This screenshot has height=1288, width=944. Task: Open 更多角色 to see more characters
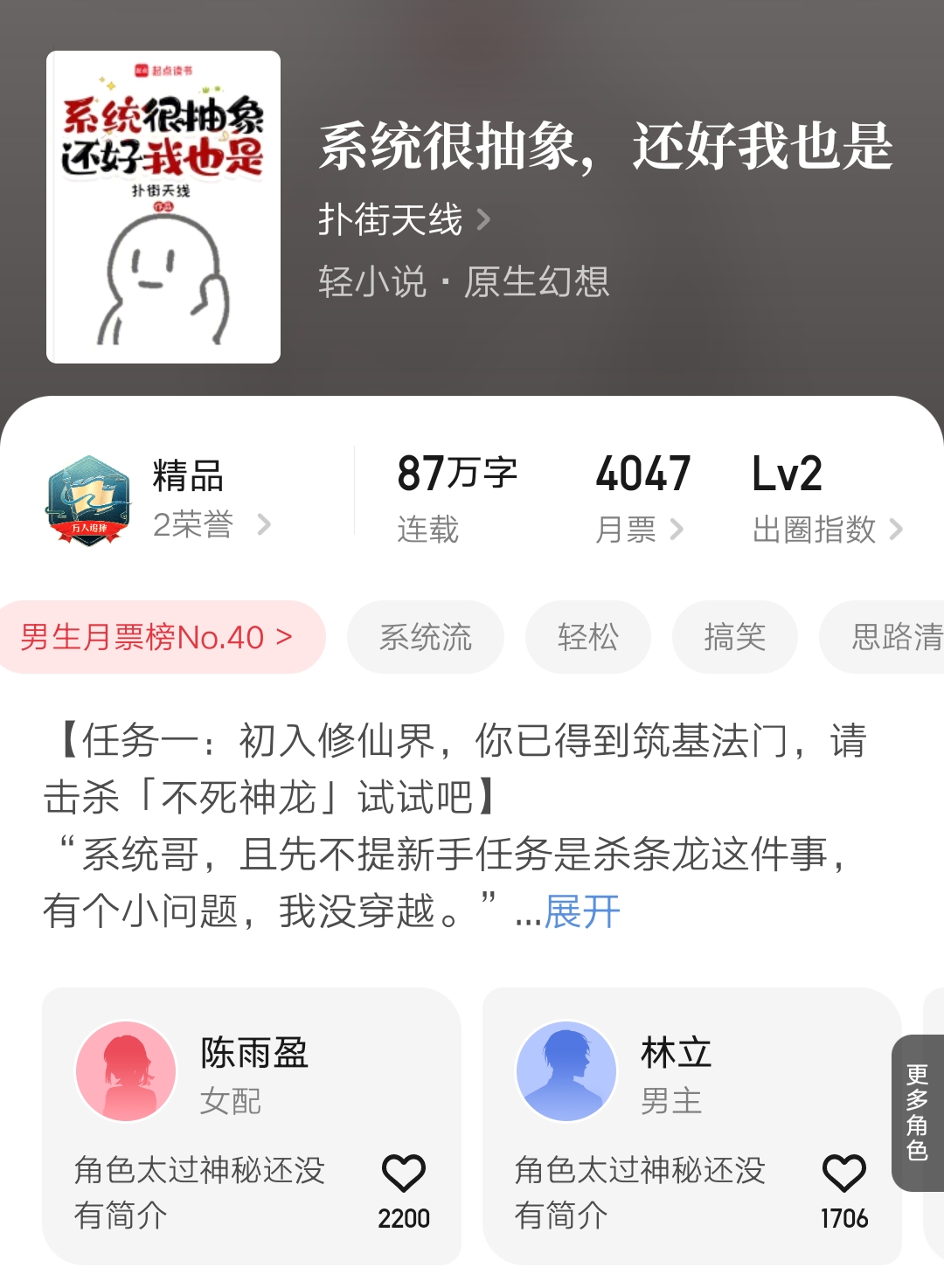[x=917, y=1112]
